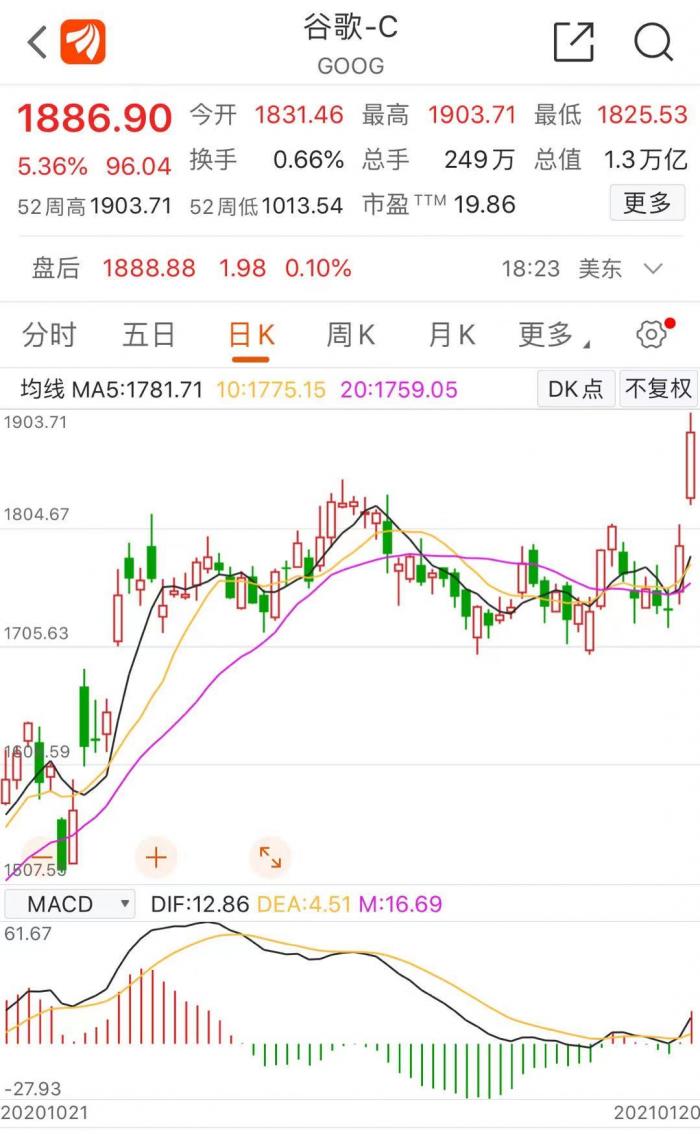This screenshot has width=700, height=1134.
Task: Switch to the 周K chart tab
Action: click(x=351, y=335)
